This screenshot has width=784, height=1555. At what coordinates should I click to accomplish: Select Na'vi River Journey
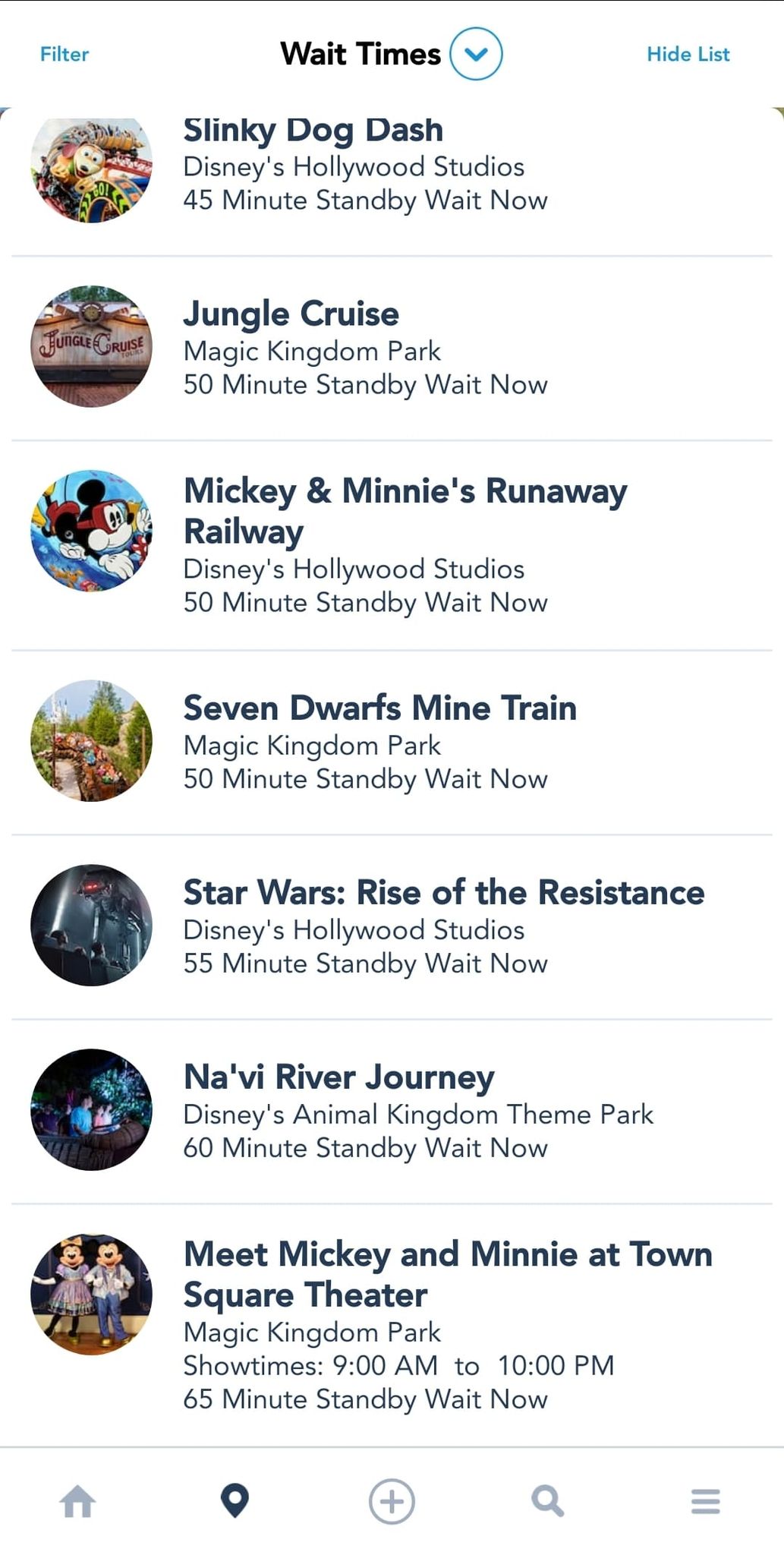pyautogui.click(x=338, y=1077)
